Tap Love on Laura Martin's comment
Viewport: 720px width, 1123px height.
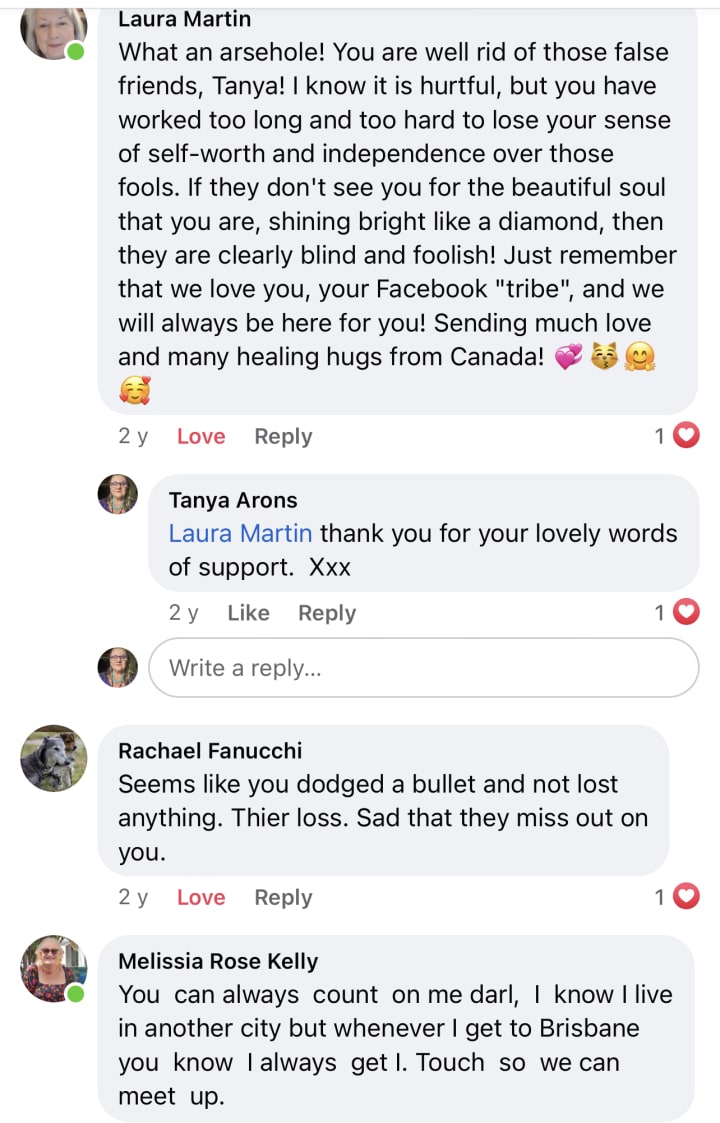[x=200, y=436]
